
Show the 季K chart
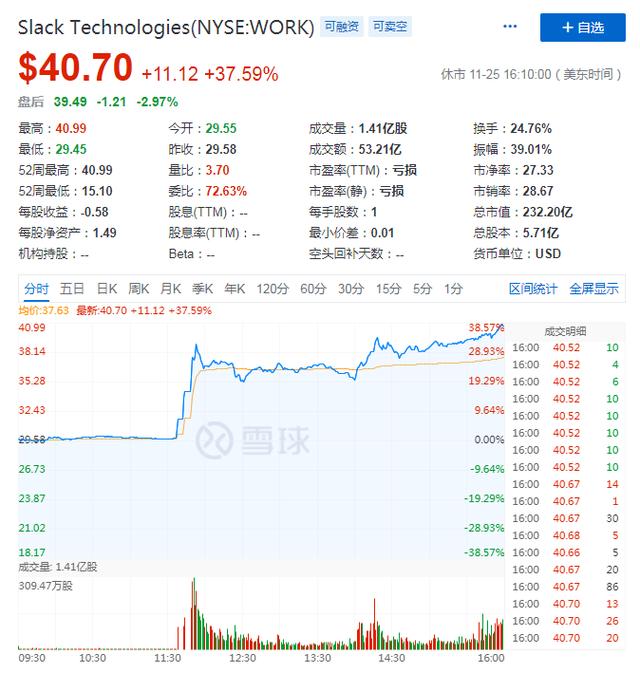[203, 289]
